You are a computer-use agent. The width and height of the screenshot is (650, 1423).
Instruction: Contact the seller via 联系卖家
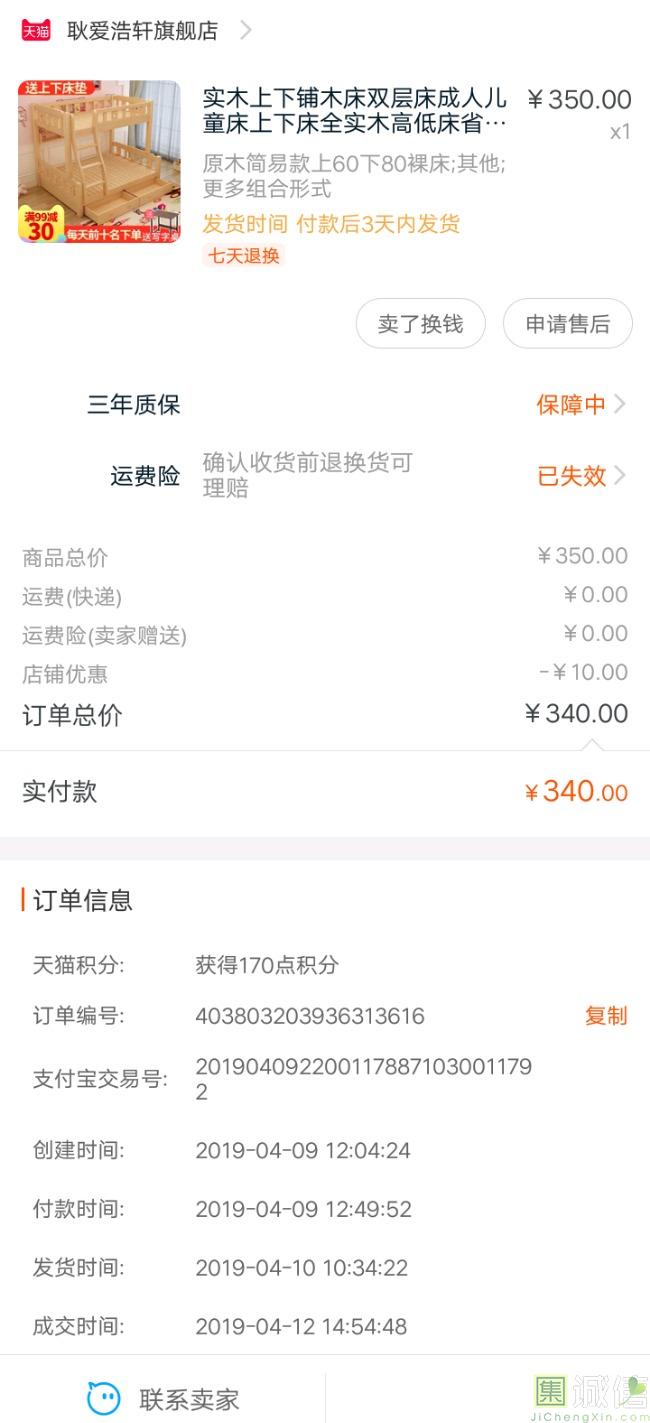click(163, 1398)
